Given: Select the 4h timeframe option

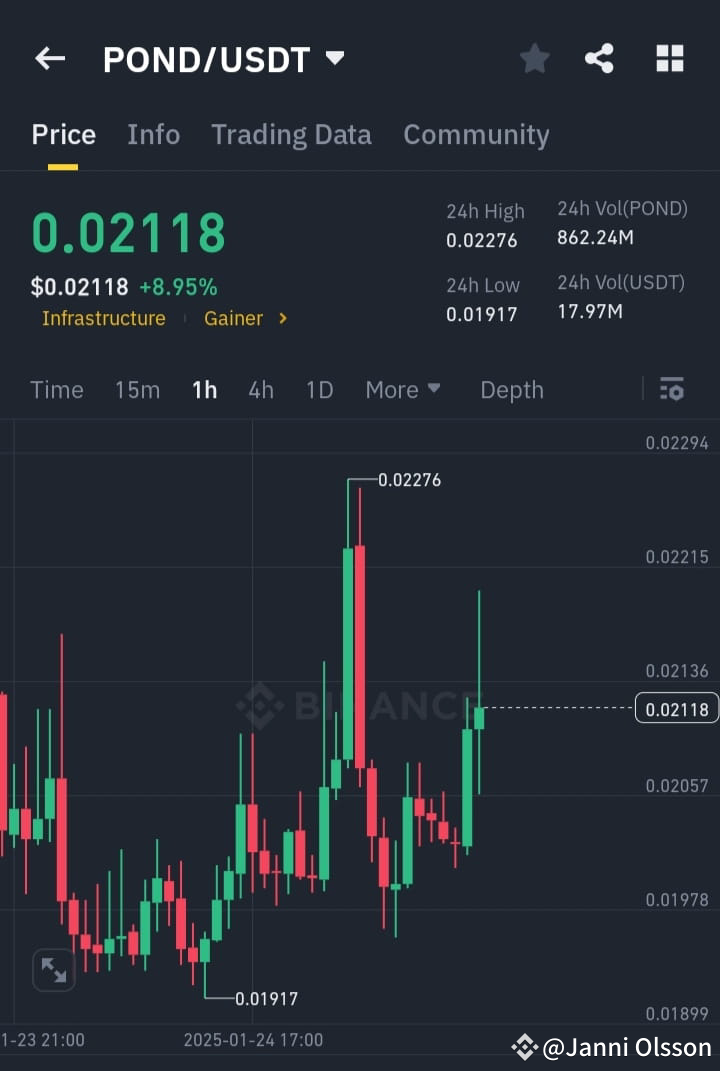Looking at the screenshot, I should click(x=261, y=390).
